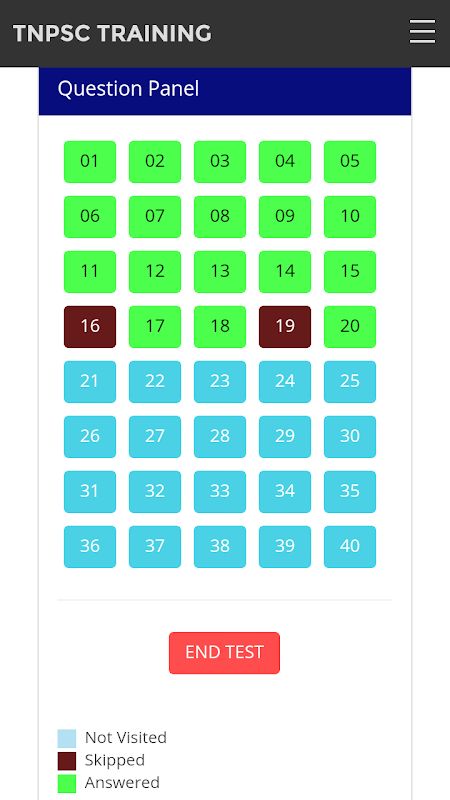The width and height of the screenshot is (450, 800).
Task: Open the hamburger menu
Action: point(422,32)
